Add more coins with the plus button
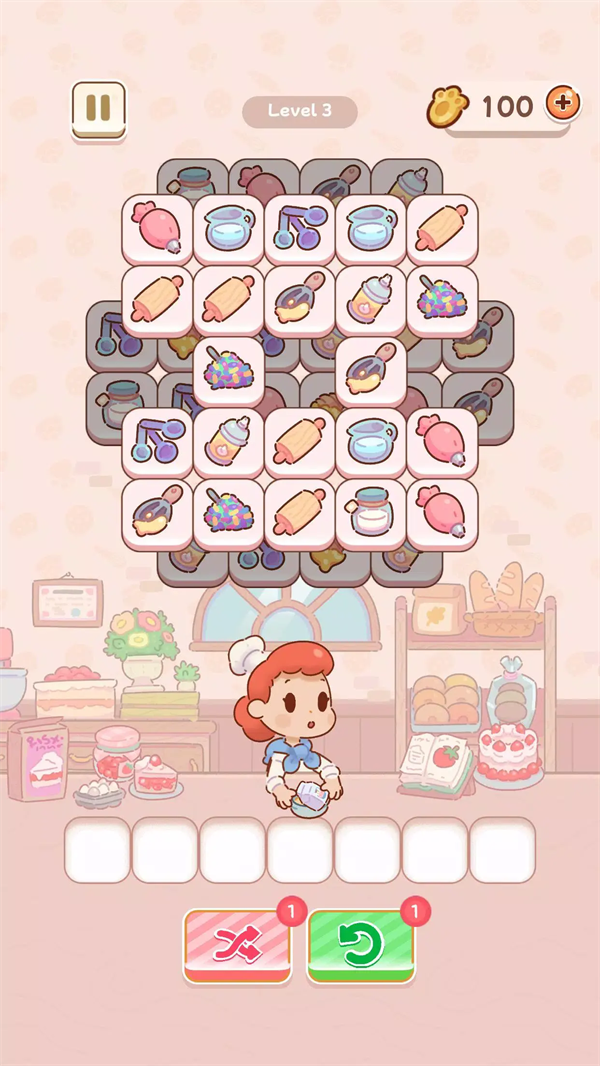The height and width of the screenshot is (1066, 600). (x=563, y=103)
